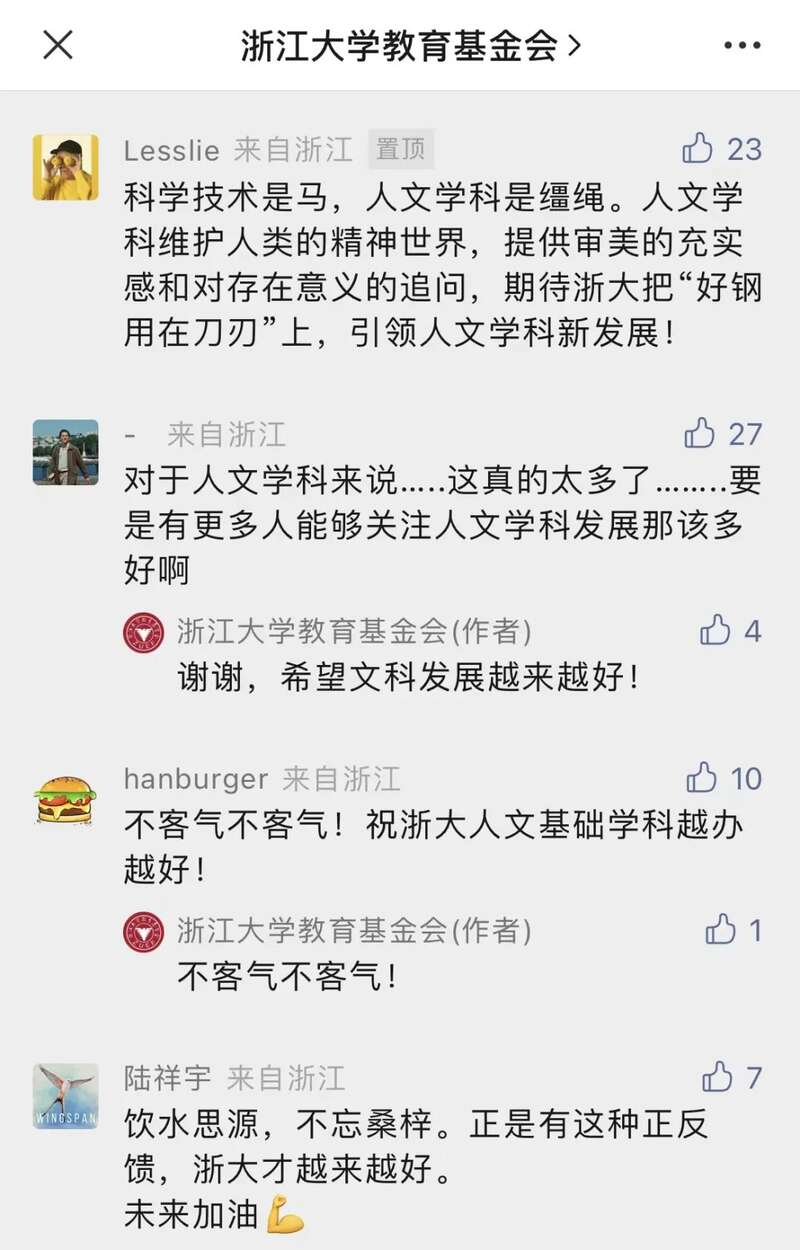
Task: Like the comment with 27 likes
Action: (x=700, y=434)
